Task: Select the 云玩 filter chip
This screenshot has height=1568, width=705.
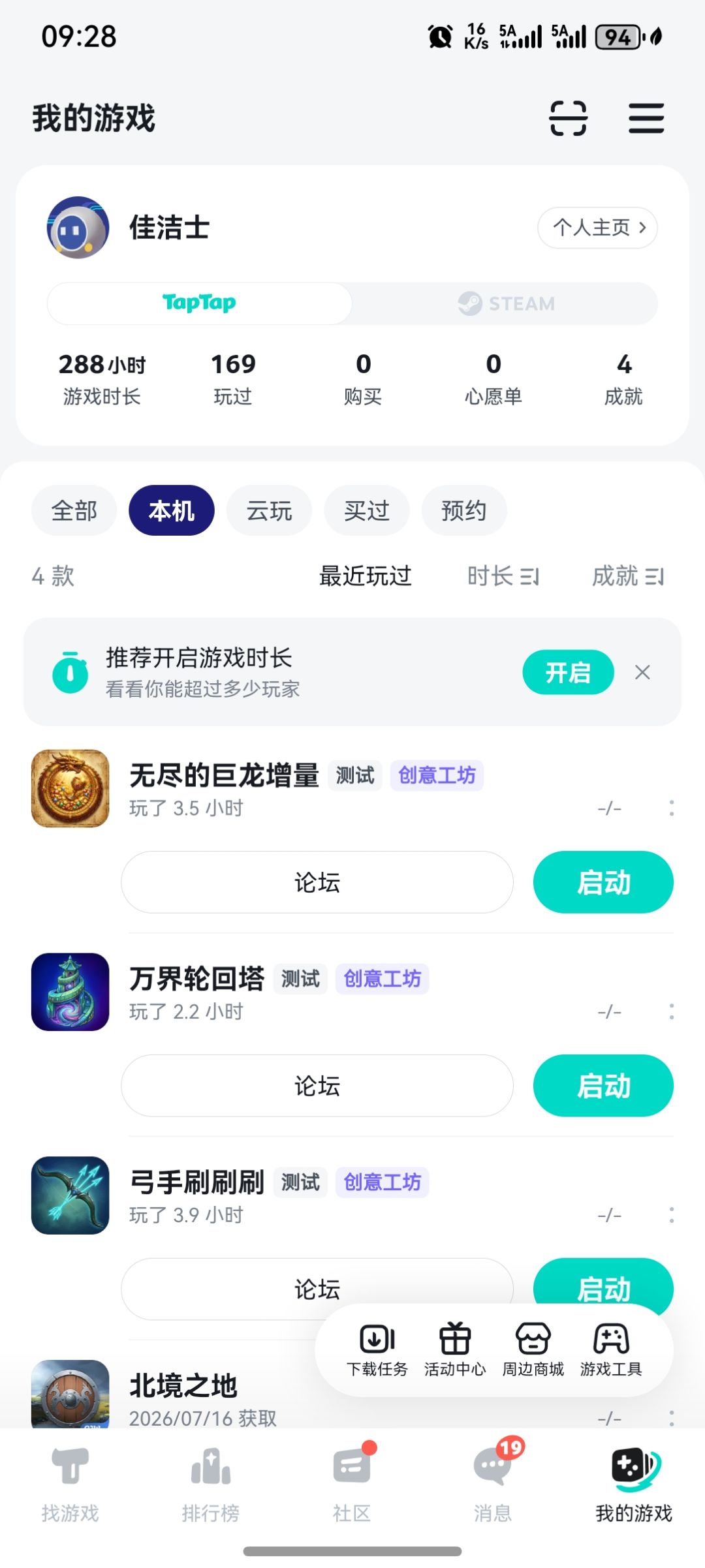Action: pos(269,510)
